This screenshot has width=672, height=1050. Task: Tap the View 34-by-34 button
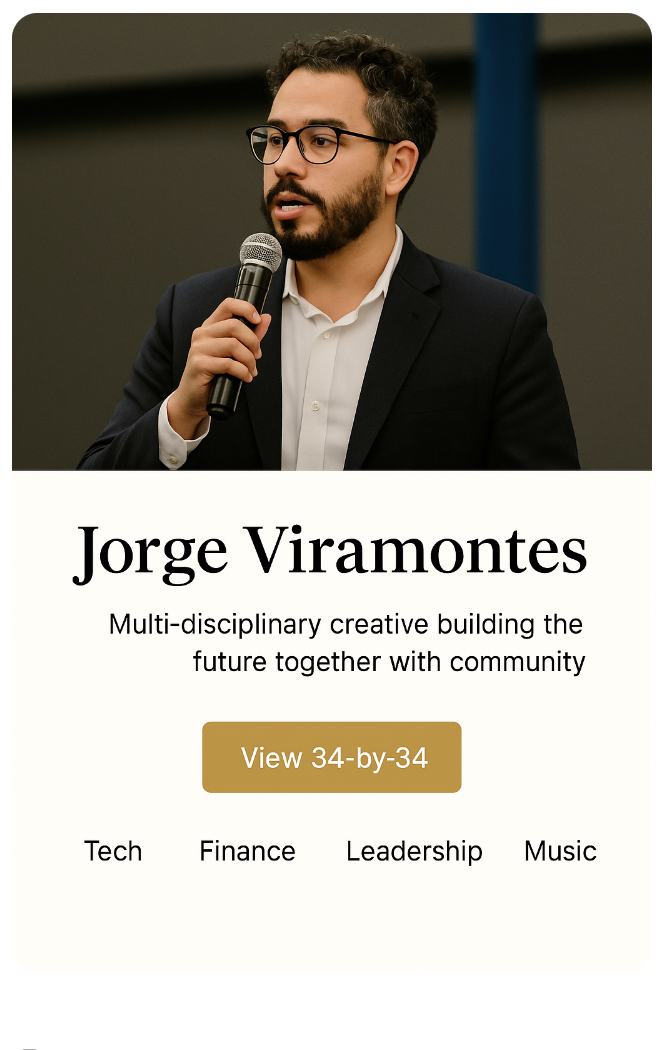tap(331, 758)
